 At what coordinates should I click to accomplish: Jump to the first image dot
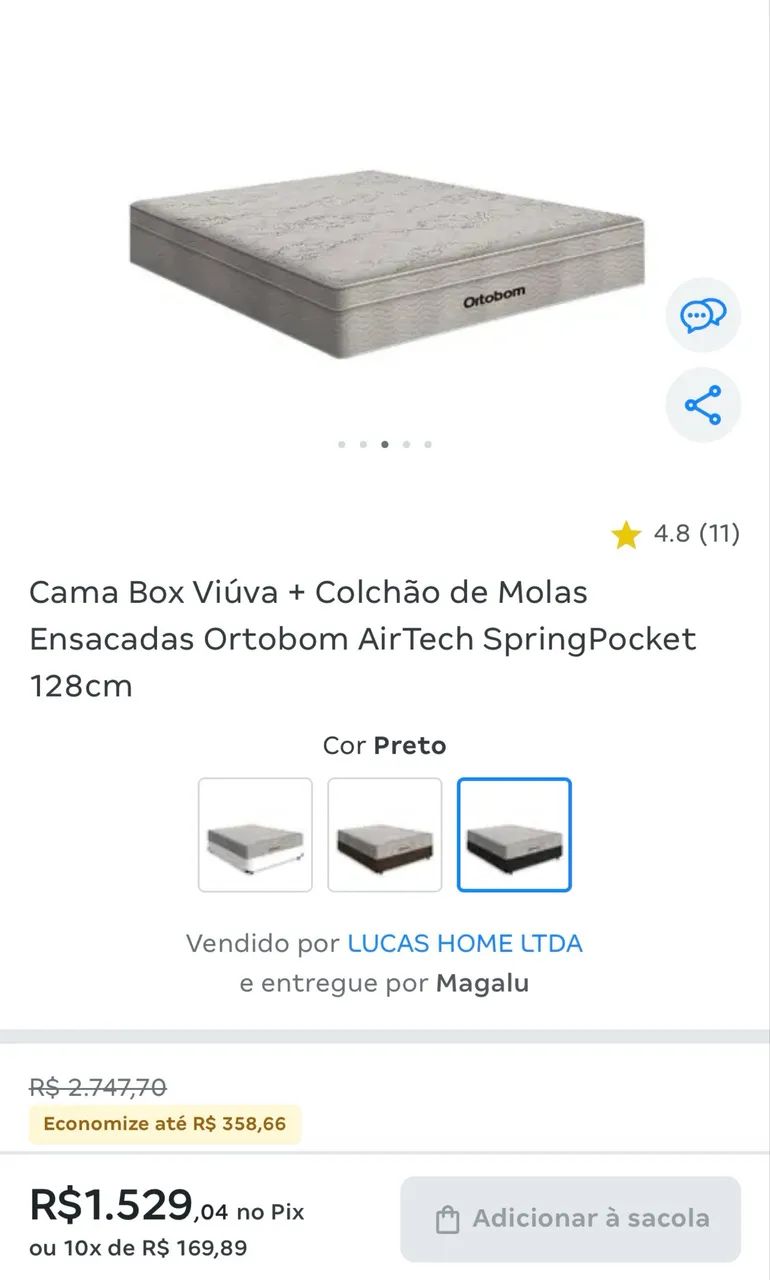point(341,444)
